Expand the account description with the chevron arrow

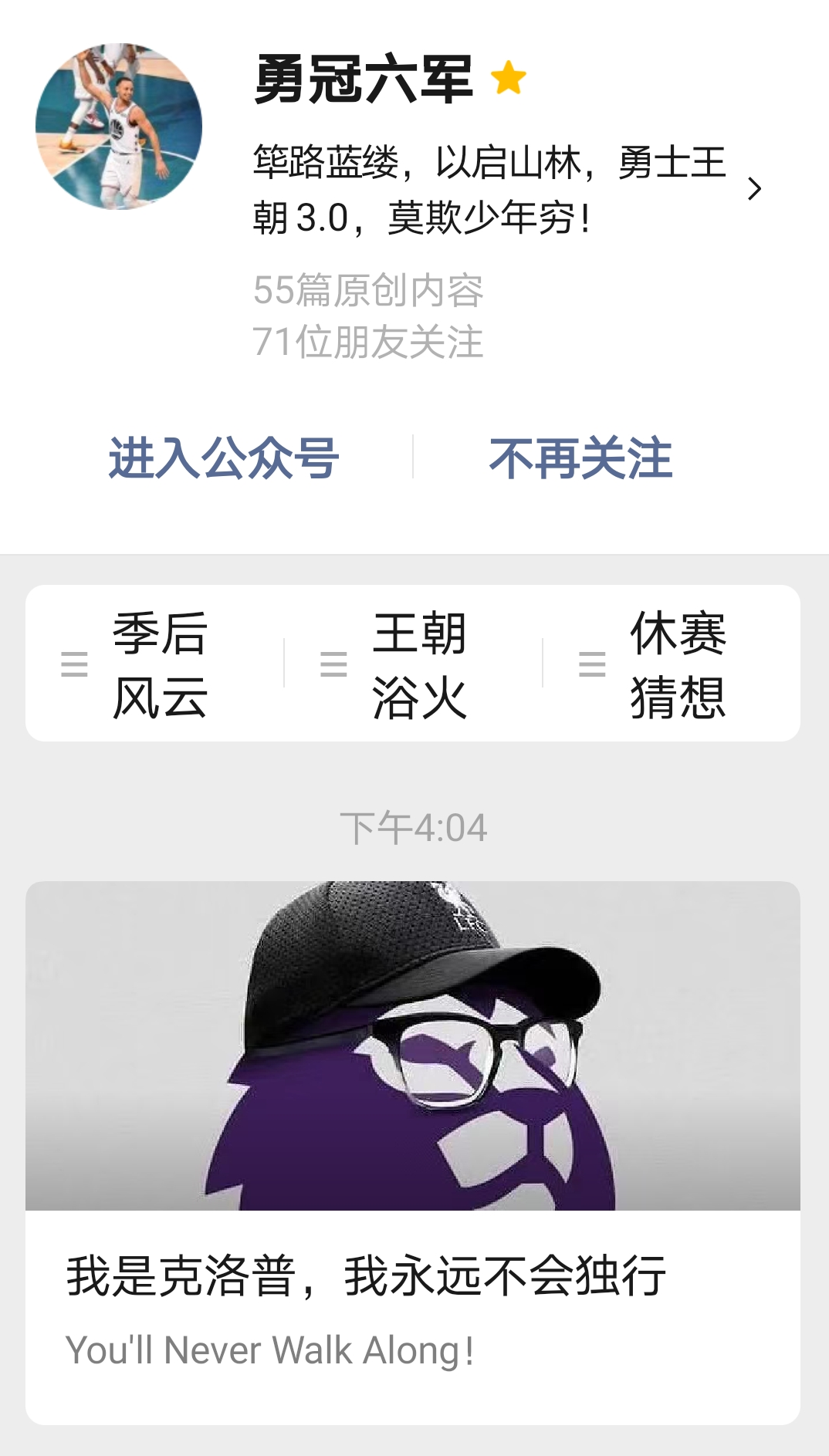click(x=755, y=189)
